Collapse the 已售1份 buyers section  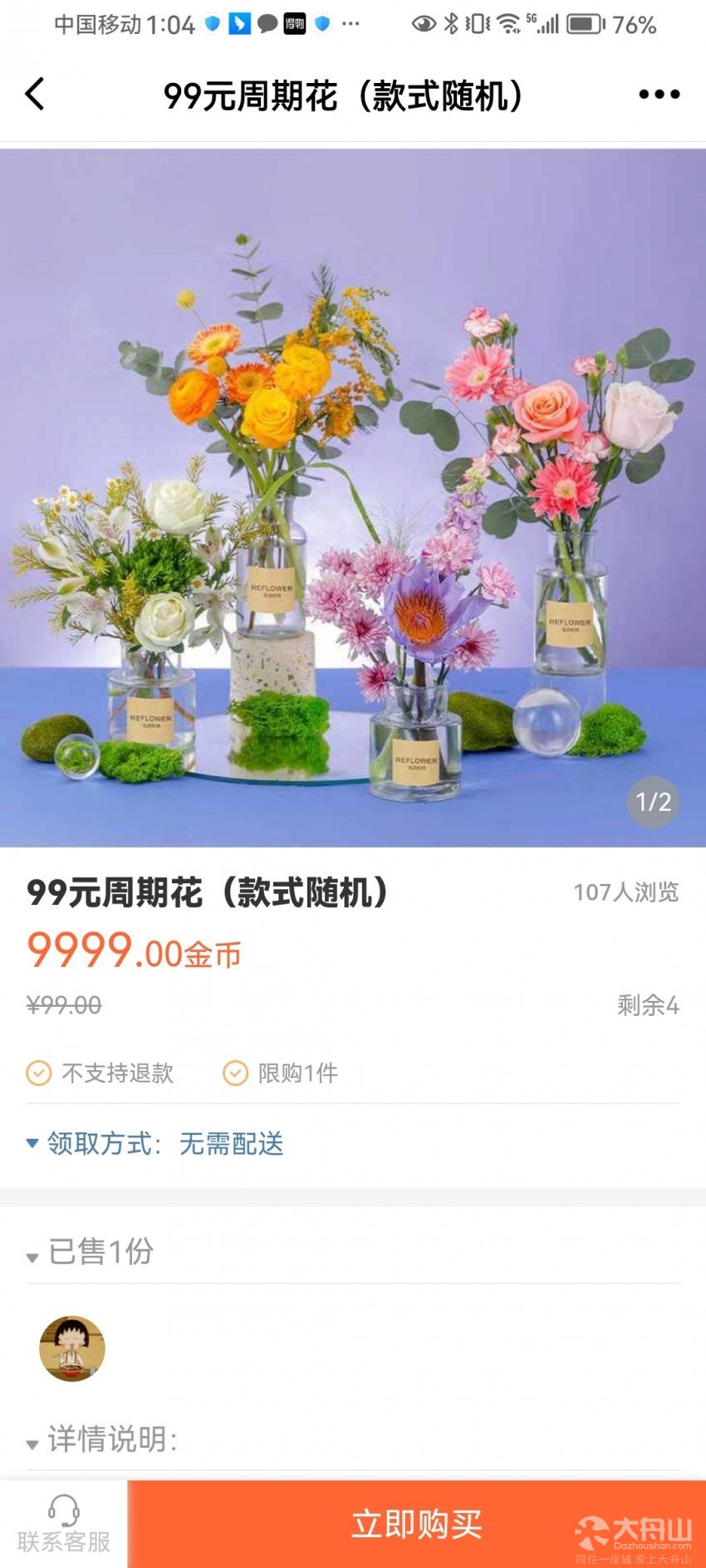(90, 1252)
